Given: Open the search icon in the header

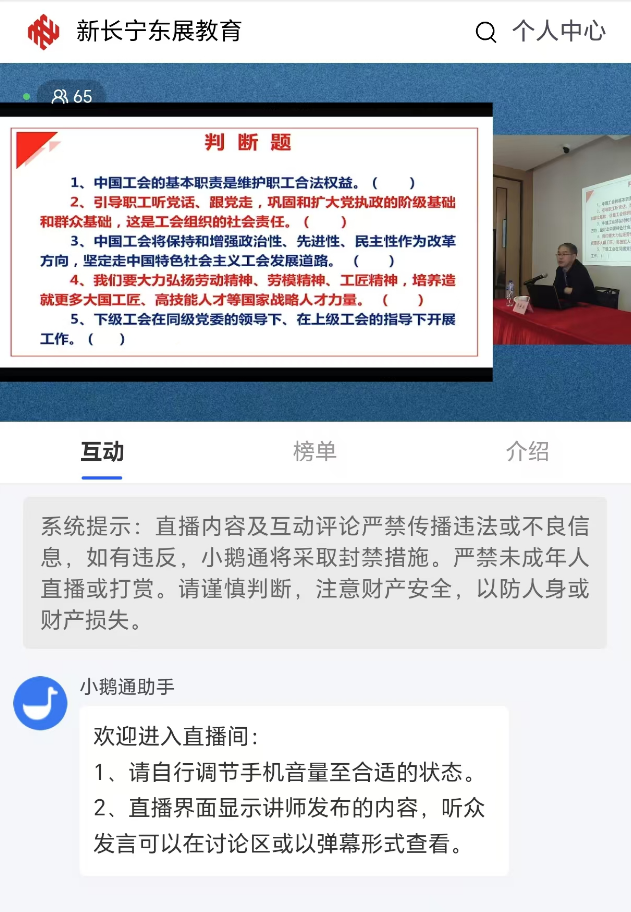Looking at the screenshot, I should click(486, 32).
